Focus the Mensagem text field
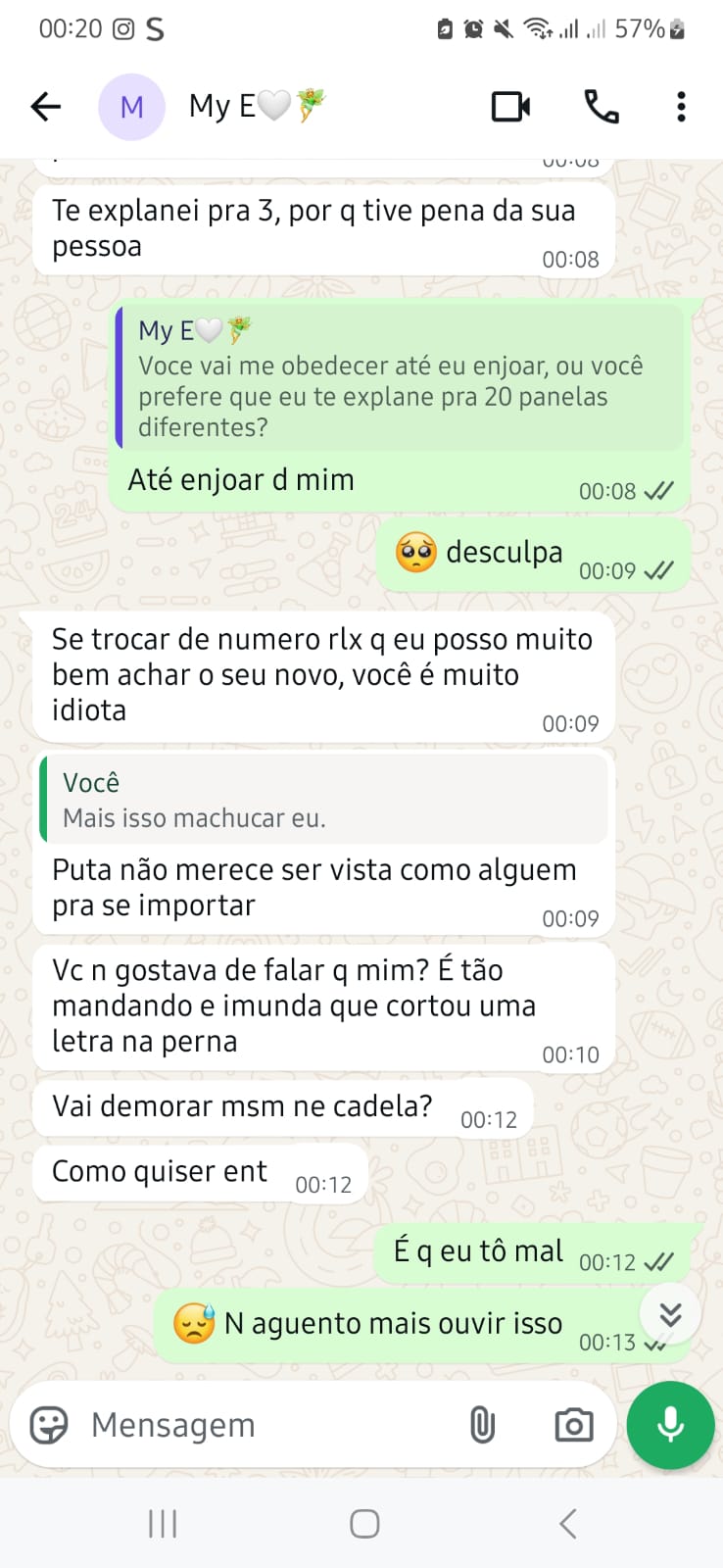The height and width of the screenshot is (1568, 723). 265,1425
